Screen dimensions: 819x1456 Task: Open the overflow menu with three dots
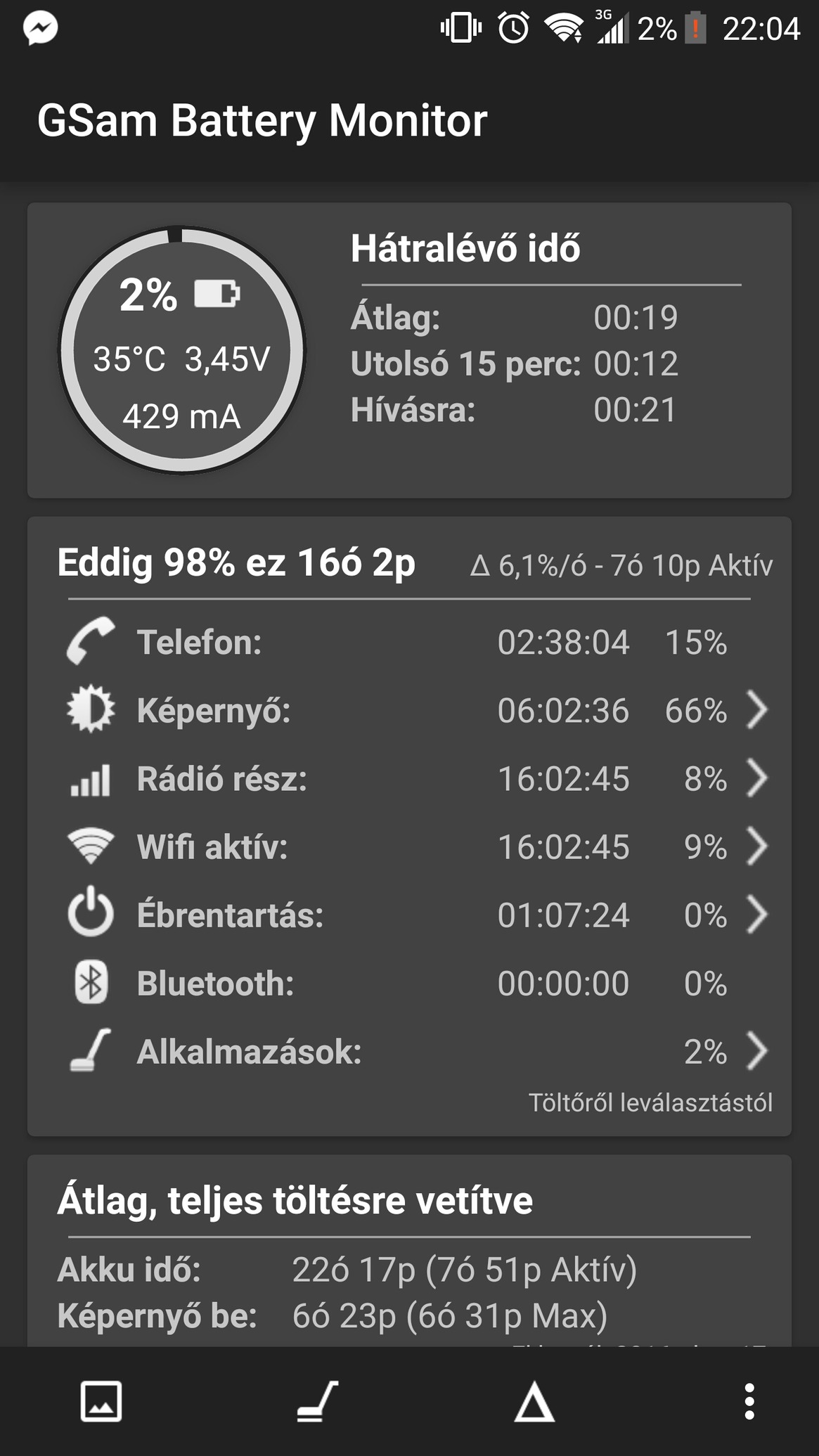coord(749,1401)
